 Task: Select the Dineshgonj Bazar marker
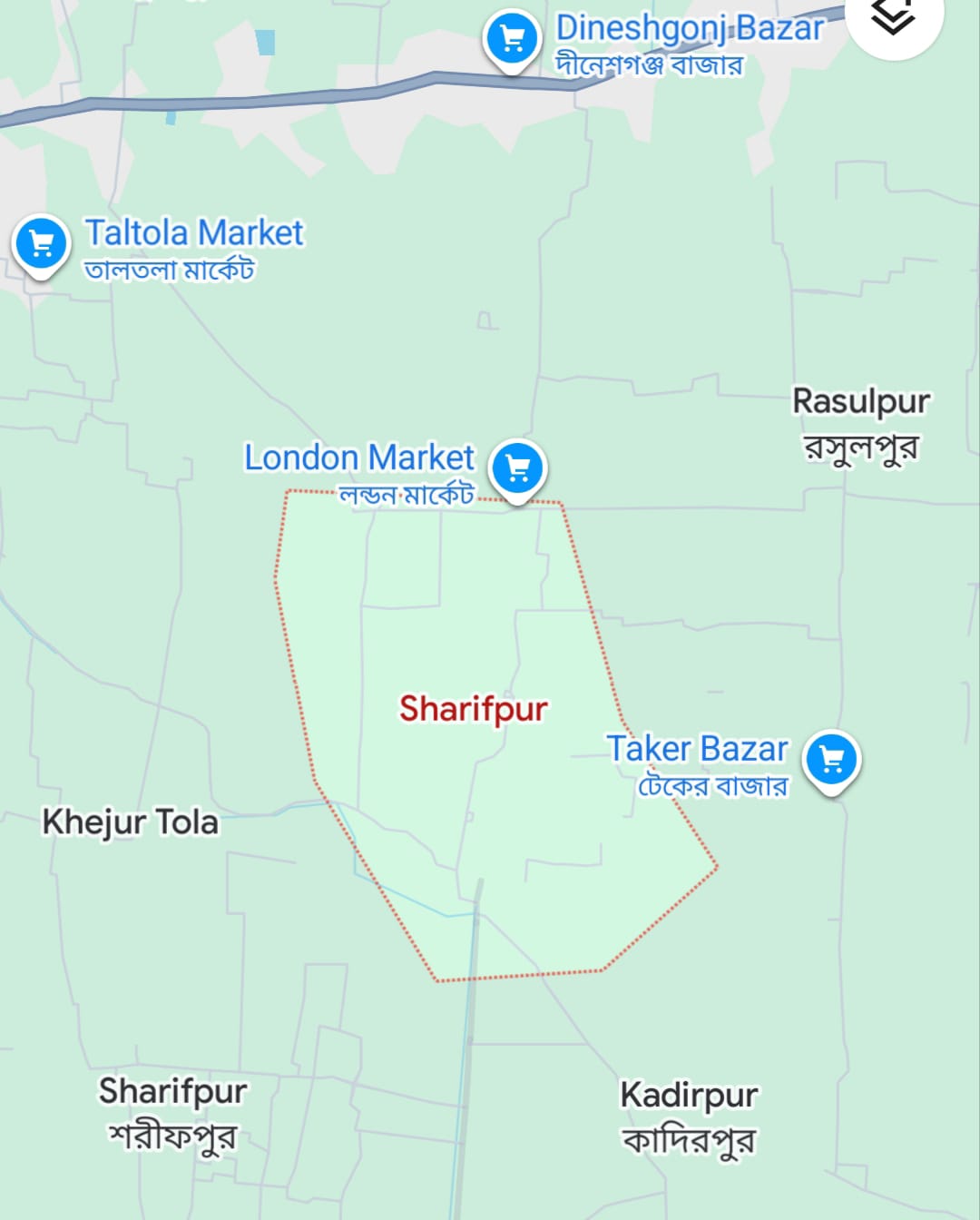(513, 39)
